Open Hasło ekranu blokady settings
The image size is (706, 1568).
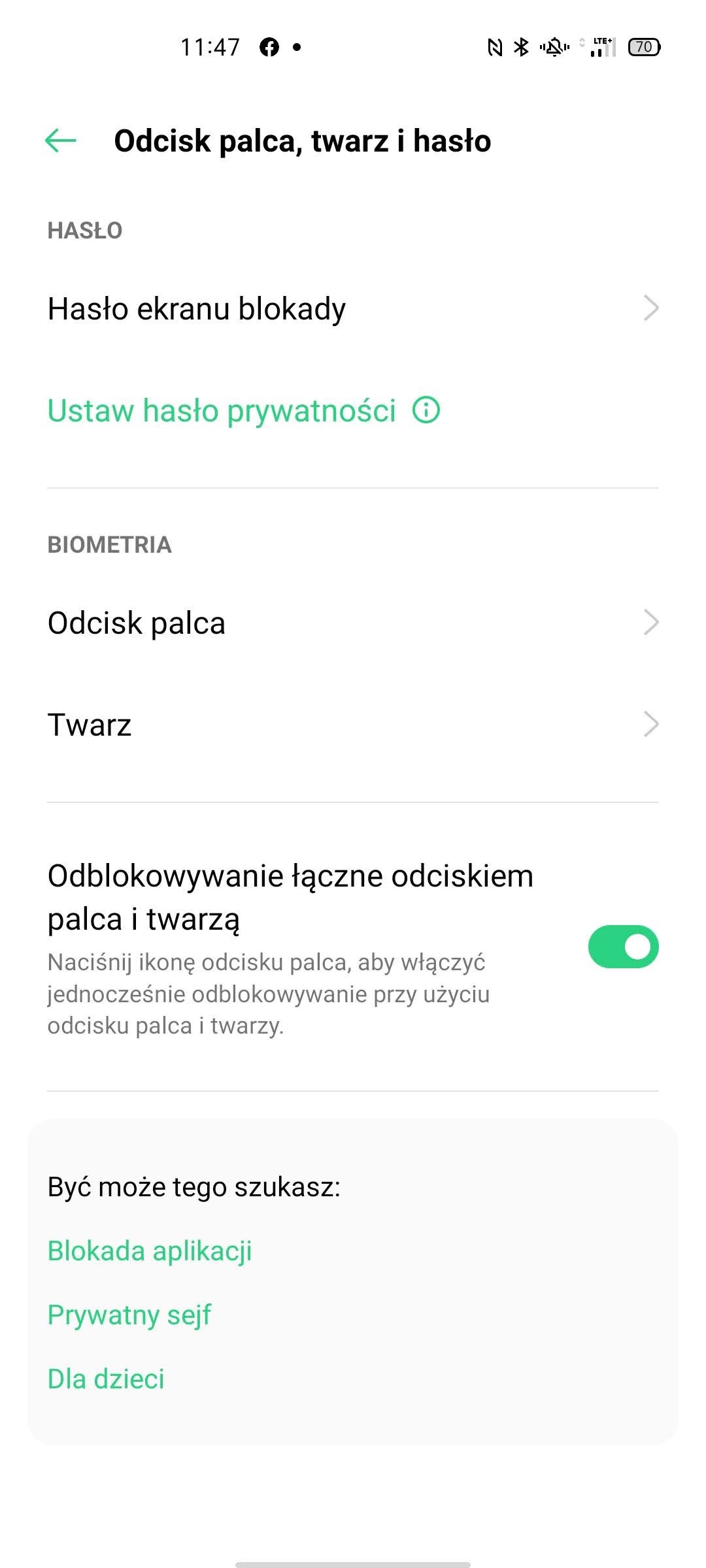(353, 308)
